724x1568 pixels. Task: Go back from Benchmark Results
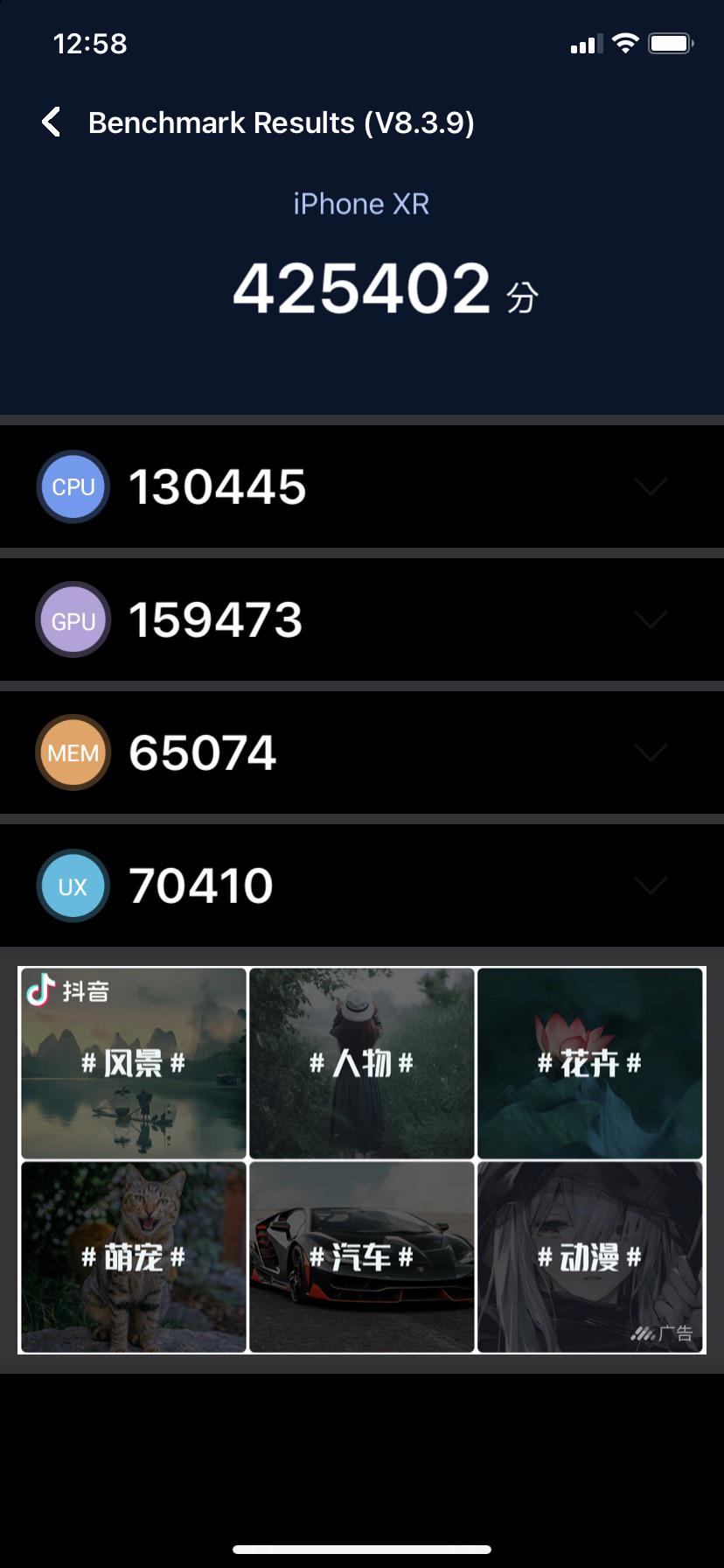(52, 122)
